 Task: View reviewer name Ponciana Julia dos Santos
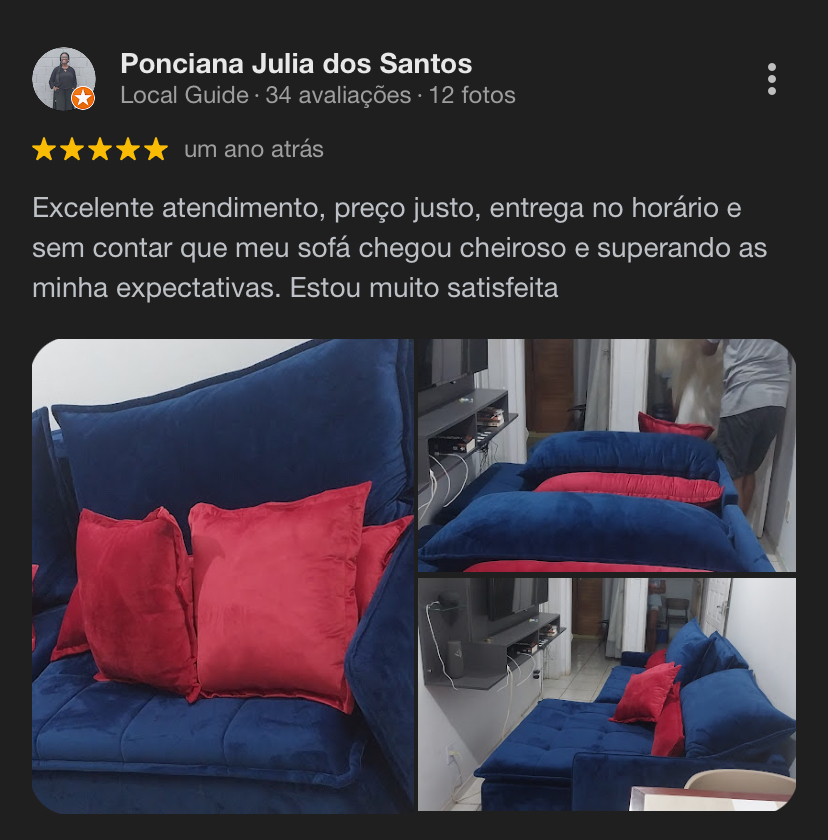point(296,64)
